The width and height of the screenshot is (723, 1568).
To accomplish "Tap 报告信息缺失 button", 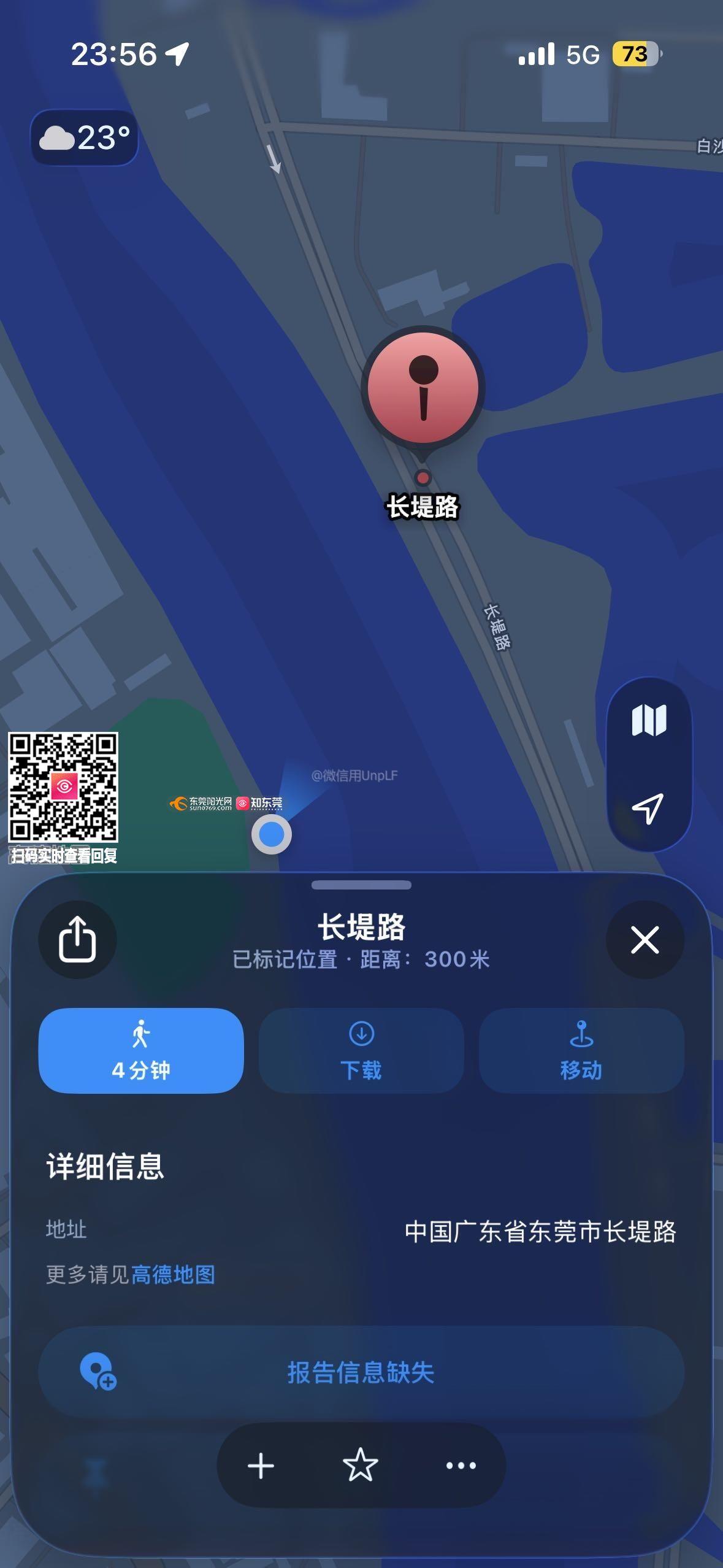I will 361,1373.
